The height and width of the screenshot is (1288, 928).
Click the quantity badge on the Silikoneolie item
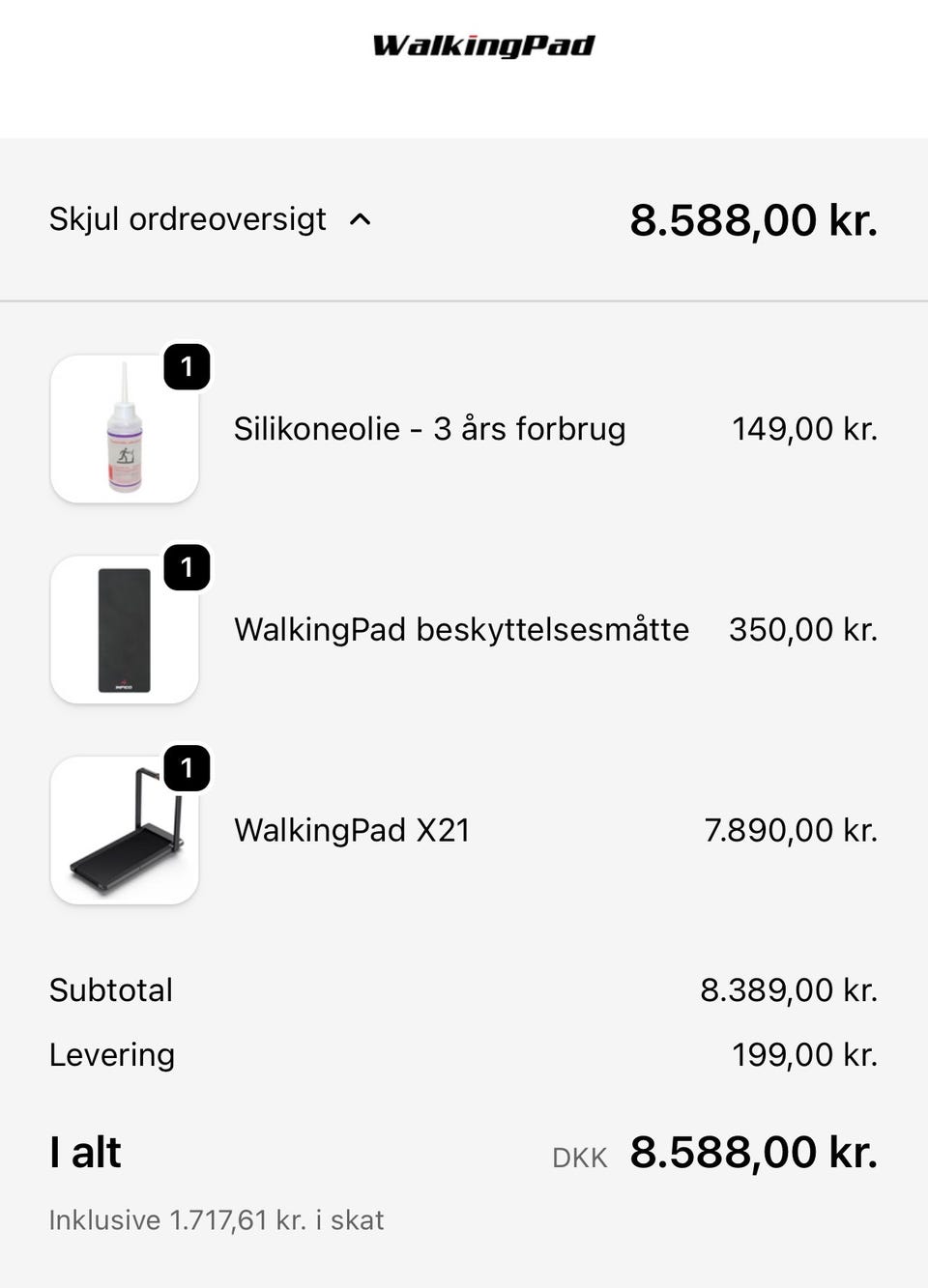(x=188, y=366)
